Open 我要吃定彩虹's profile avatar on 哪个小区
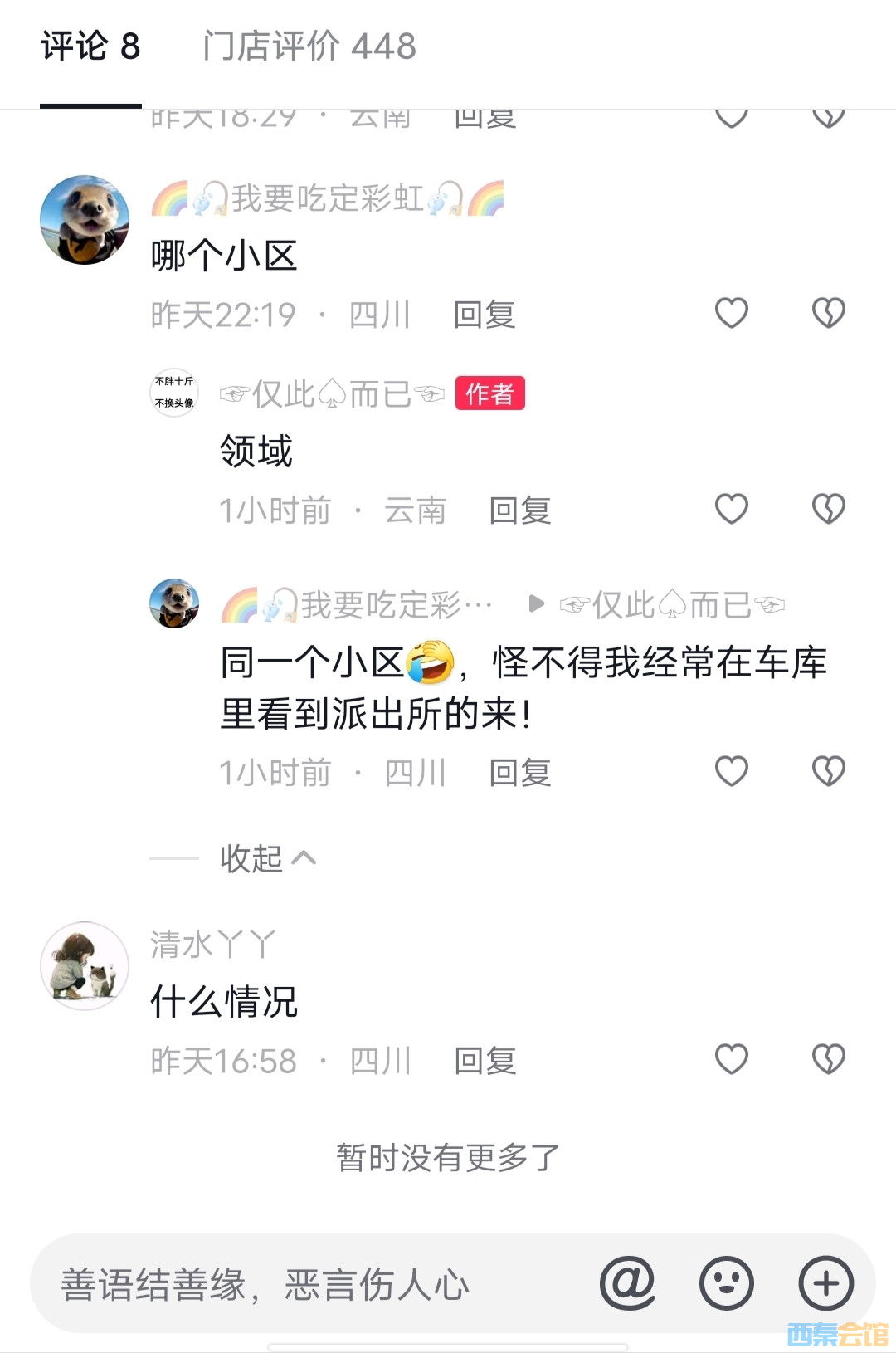Viewport: 896px width, 1353px height. tap(85, 220)
